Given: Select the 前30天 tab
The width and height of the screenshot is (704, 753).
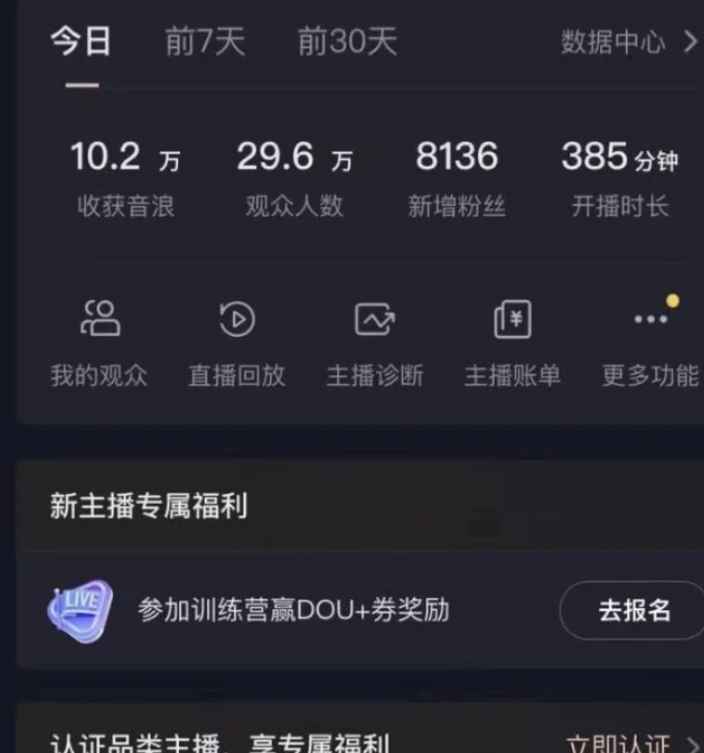Looking at the screenshot, I should (347, 42).
